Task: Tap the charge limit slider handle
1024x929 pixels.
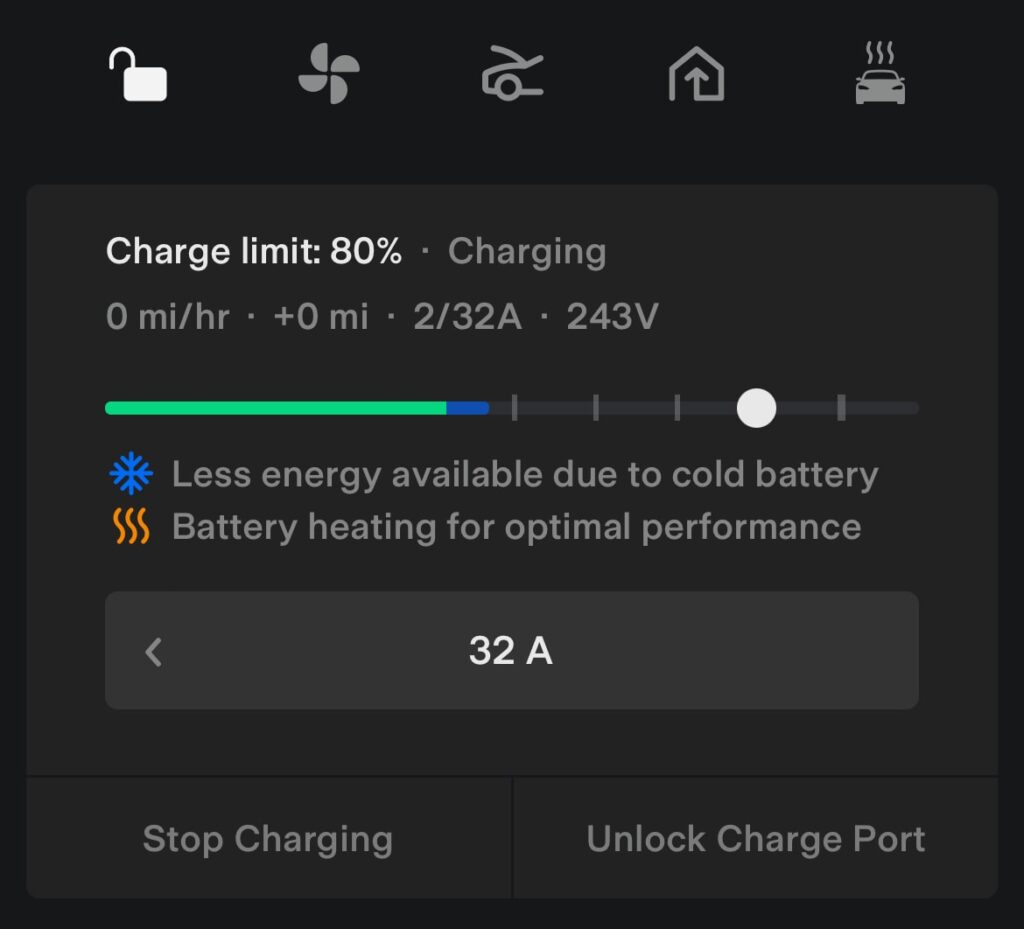Action: coord(756,408)
